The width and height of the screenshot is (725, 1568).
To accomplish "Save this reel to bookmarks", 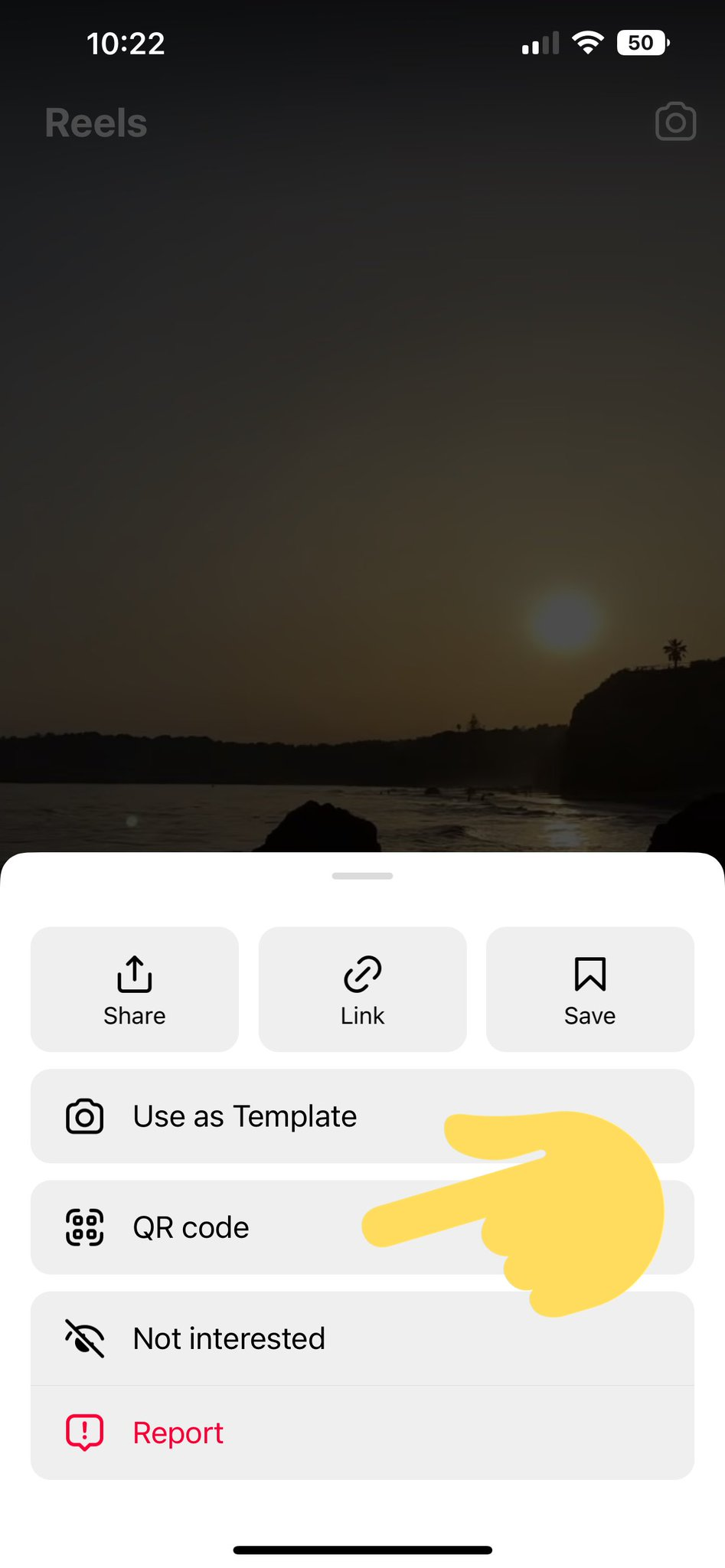I will click(589, 989).
